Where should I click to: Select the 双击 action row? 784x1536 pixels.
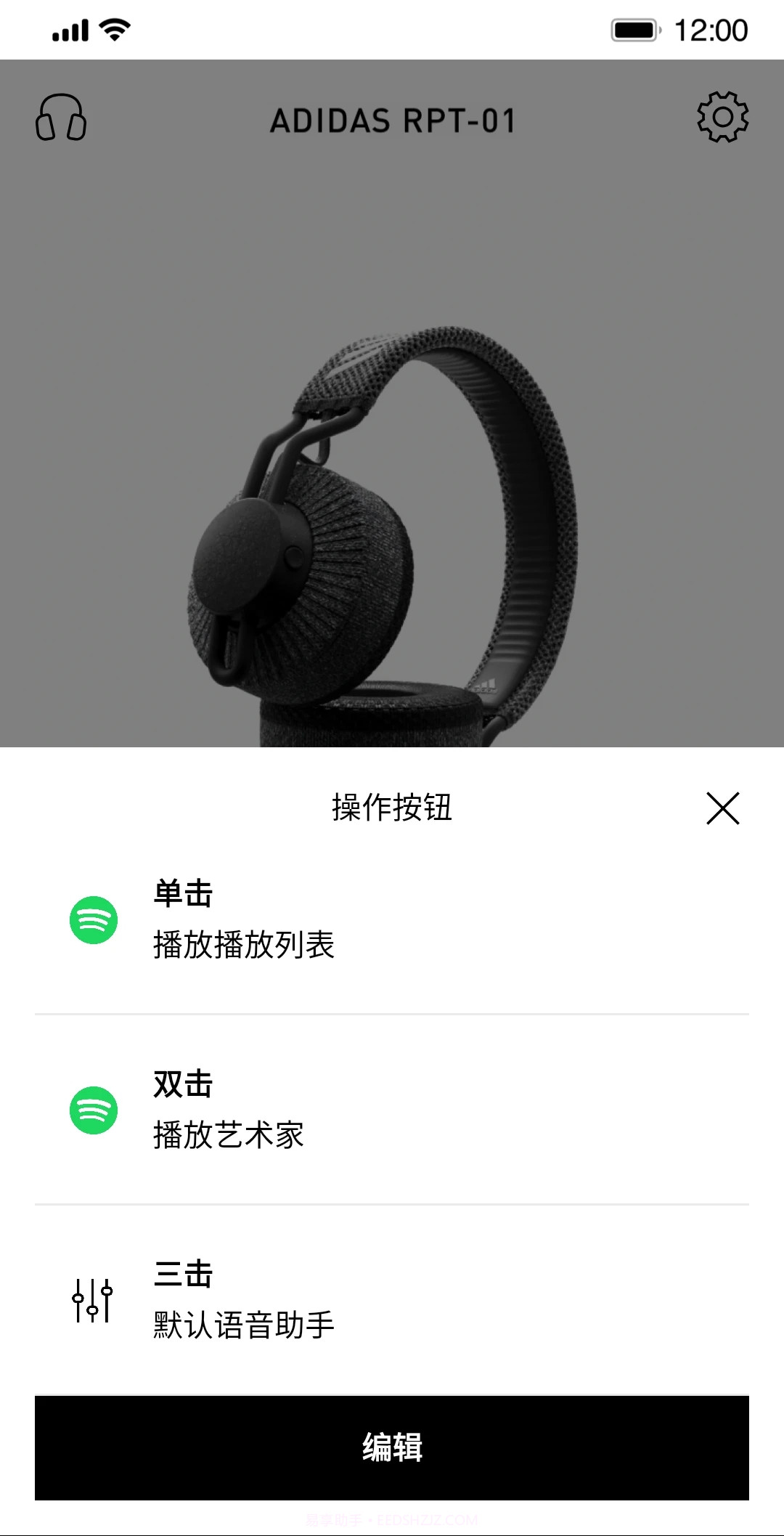392,1107
